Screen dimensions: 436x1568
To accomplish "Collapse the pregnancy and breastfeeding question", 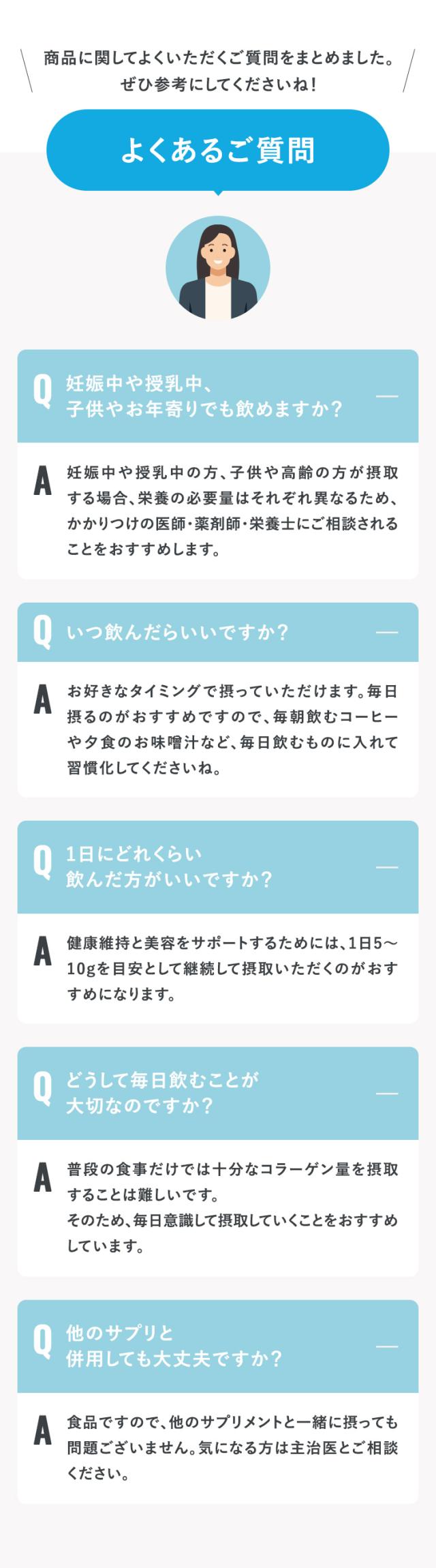I will (x=387, y=396).
